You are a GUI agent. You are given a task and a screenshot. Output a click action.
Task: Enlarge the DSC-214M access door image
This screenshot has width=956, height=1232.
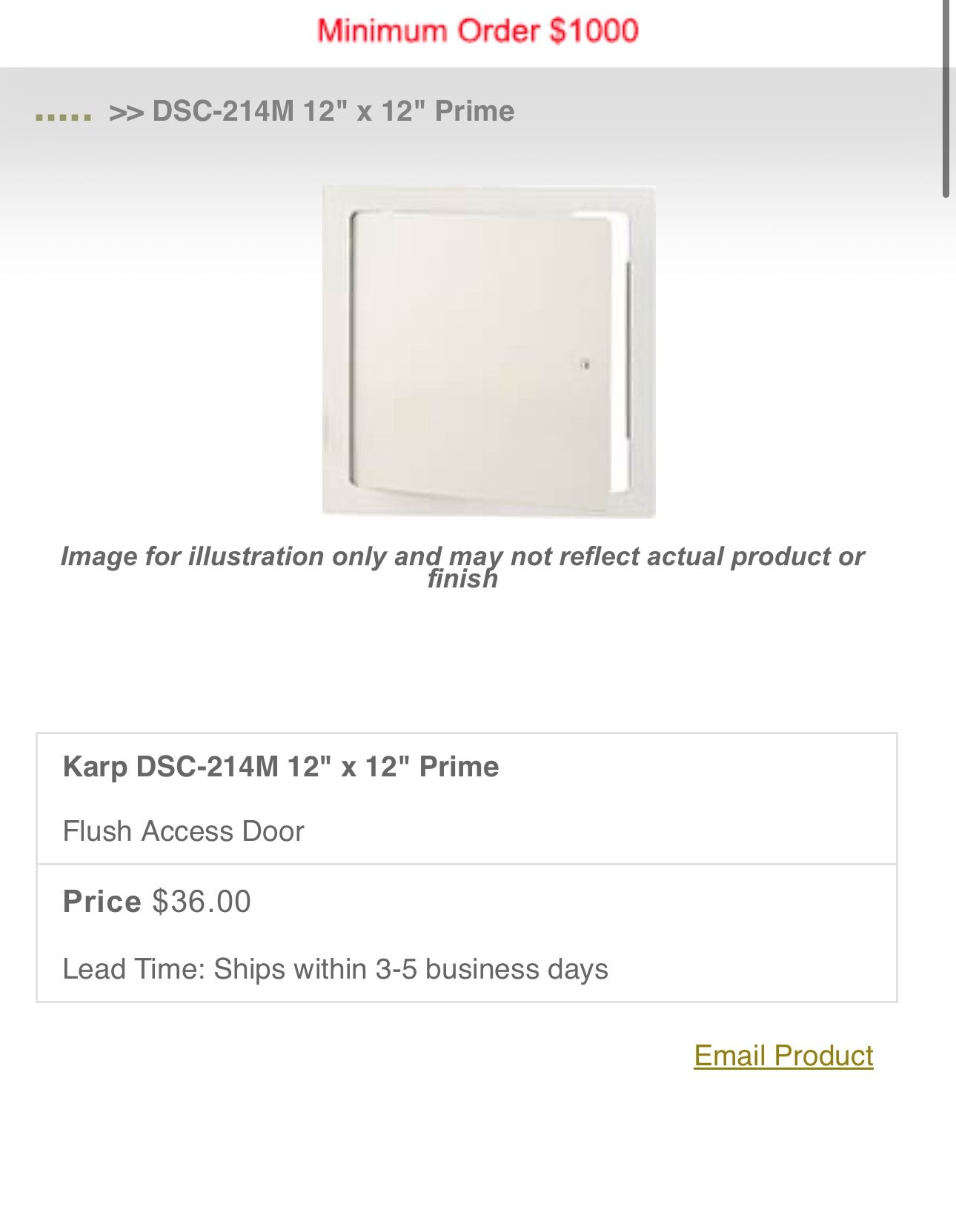click(488, 351)
